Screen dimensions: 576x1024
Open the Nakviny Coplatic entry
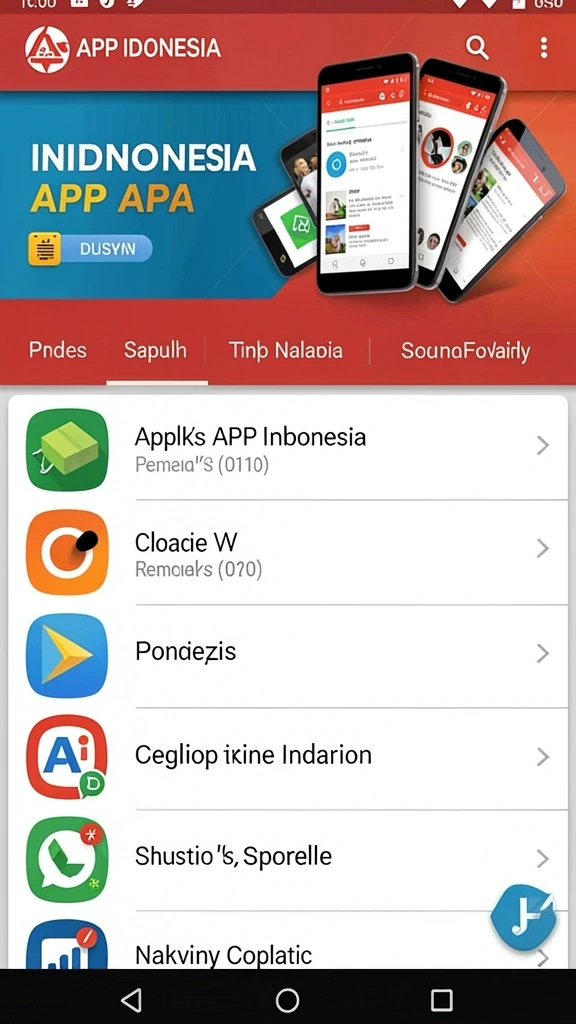pos(288,940)
